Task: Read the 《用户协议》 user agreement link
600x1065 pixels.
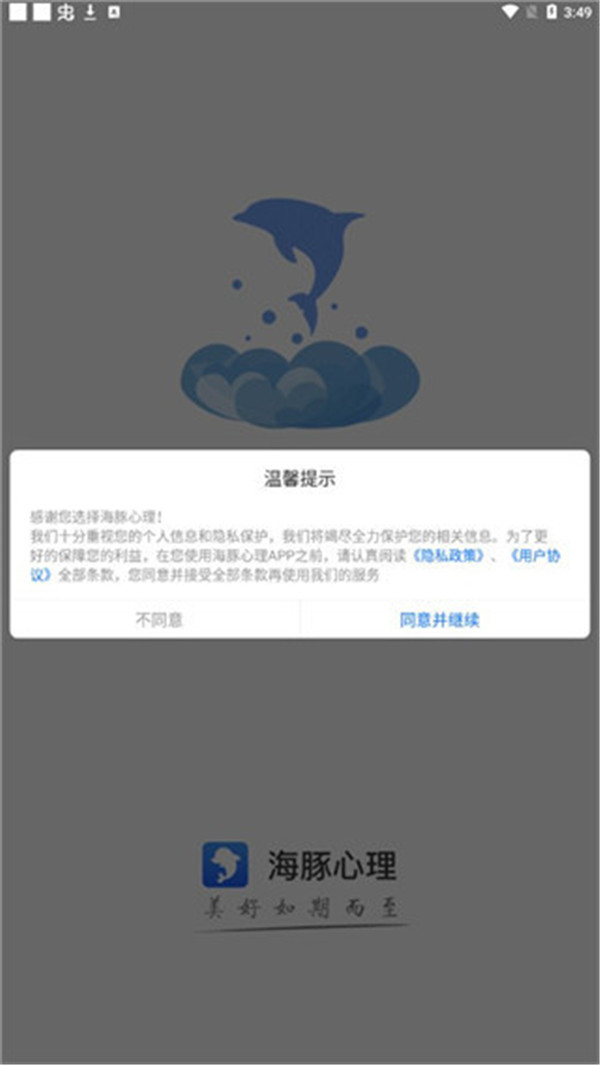Action: [x=536, y=557]
